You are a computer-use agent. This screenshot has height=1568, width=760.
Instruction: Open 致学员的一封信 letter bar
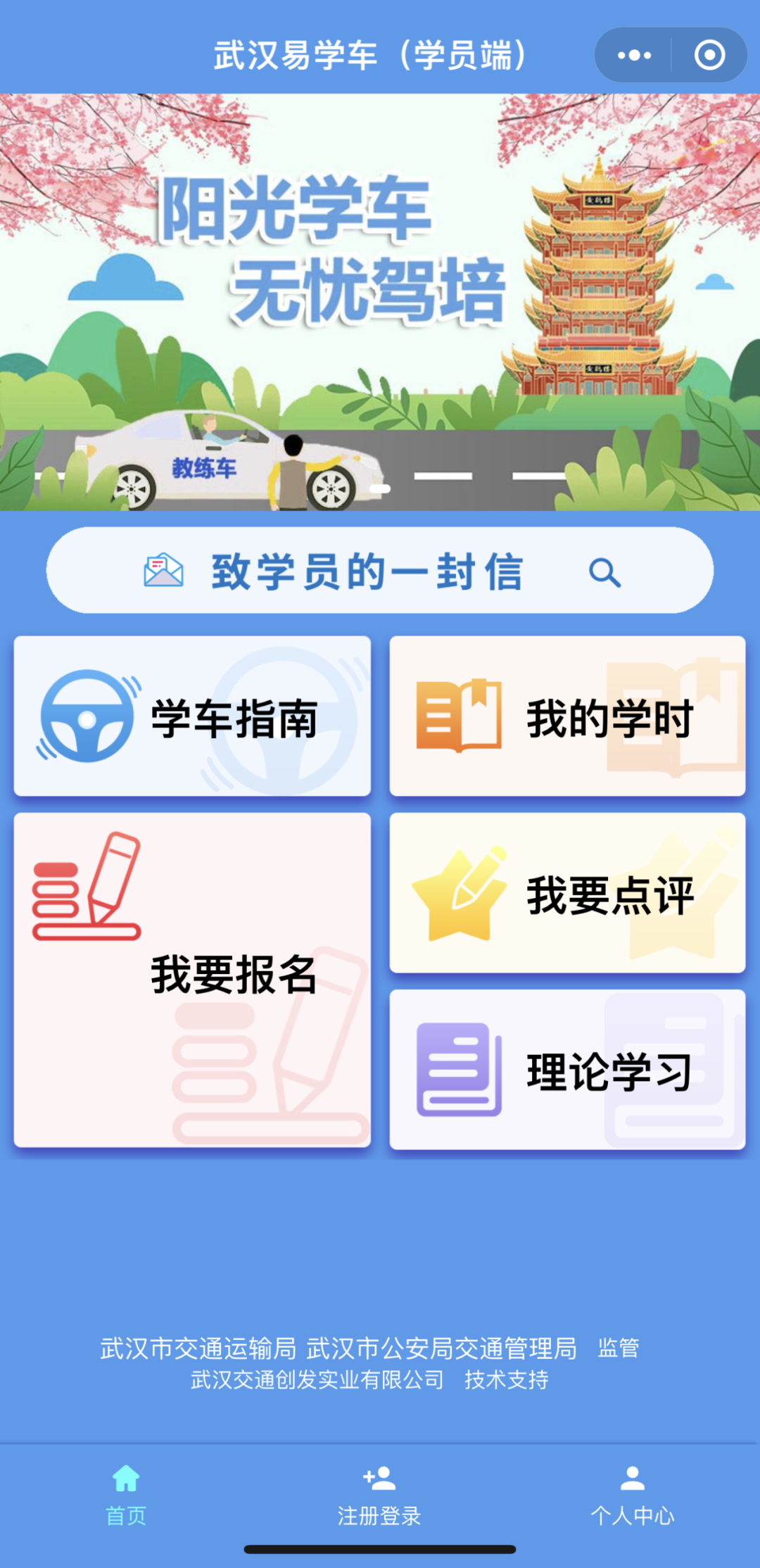(x=380, y=570)
